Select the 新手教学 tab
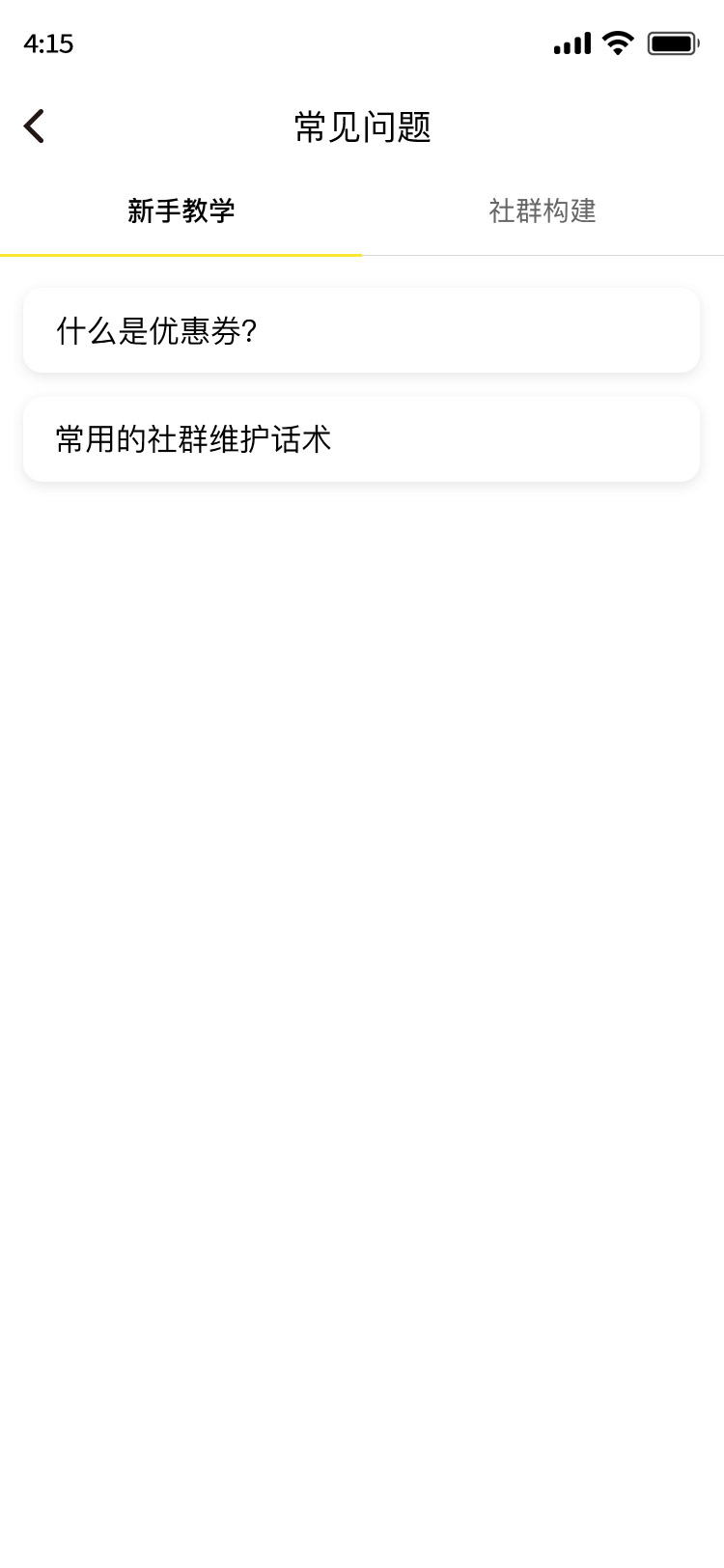Screen dimensions: 724x1568 (x=181, y=210)
